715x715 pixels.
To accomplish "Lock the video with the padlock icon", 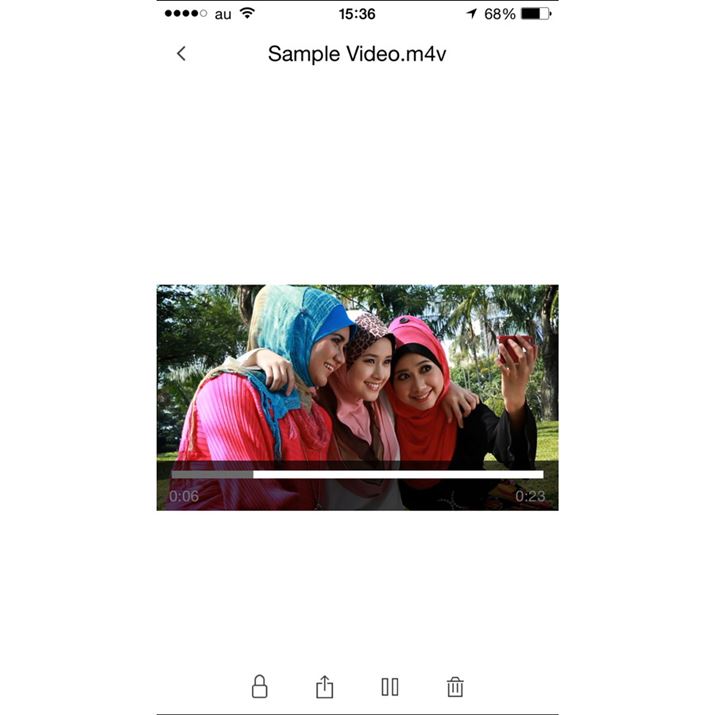I will click(x=259, y=687).
